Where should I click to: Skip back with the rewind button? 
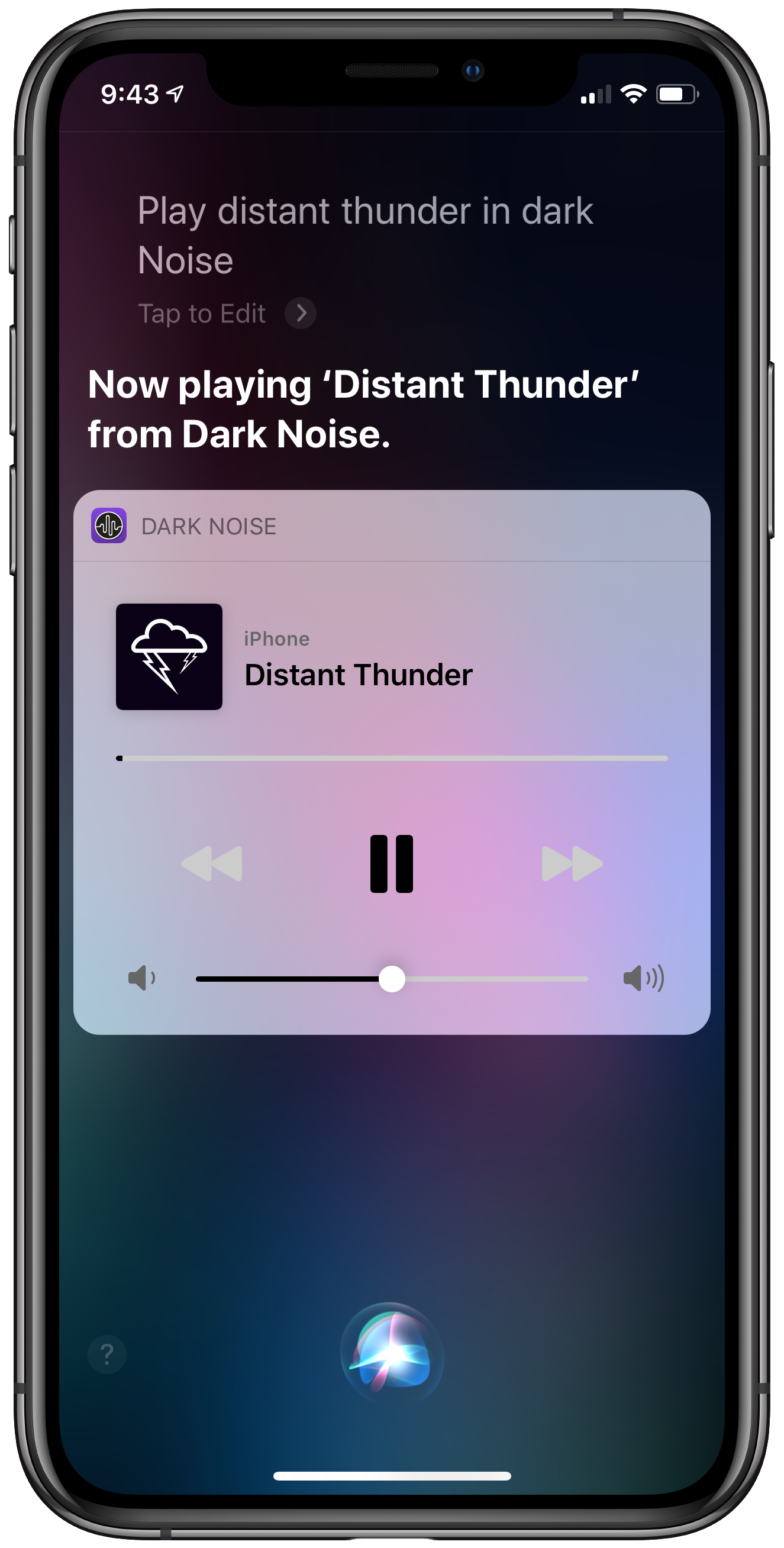point(211,863)
